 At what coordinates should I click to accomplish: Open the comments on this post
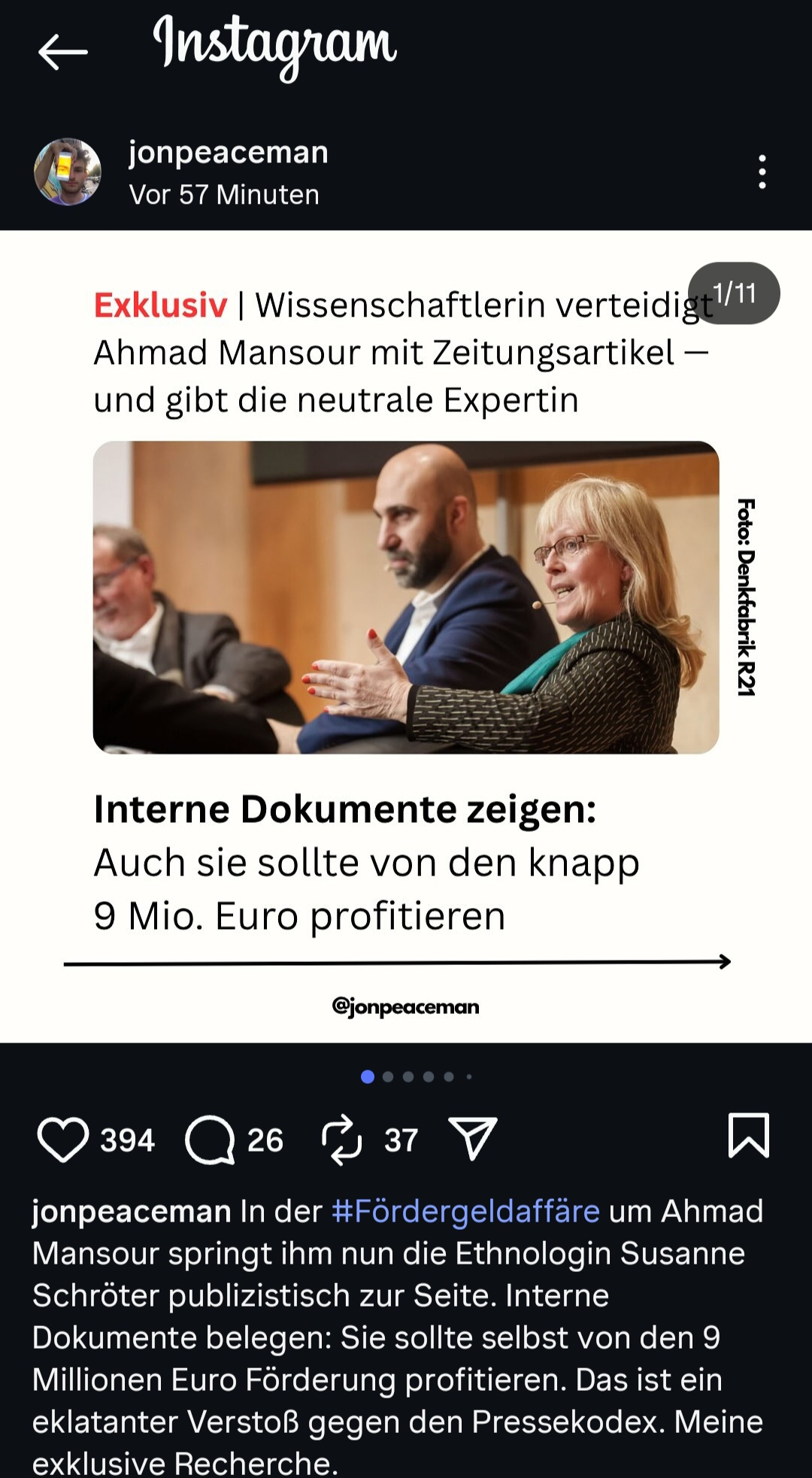tap(211, 1140)
